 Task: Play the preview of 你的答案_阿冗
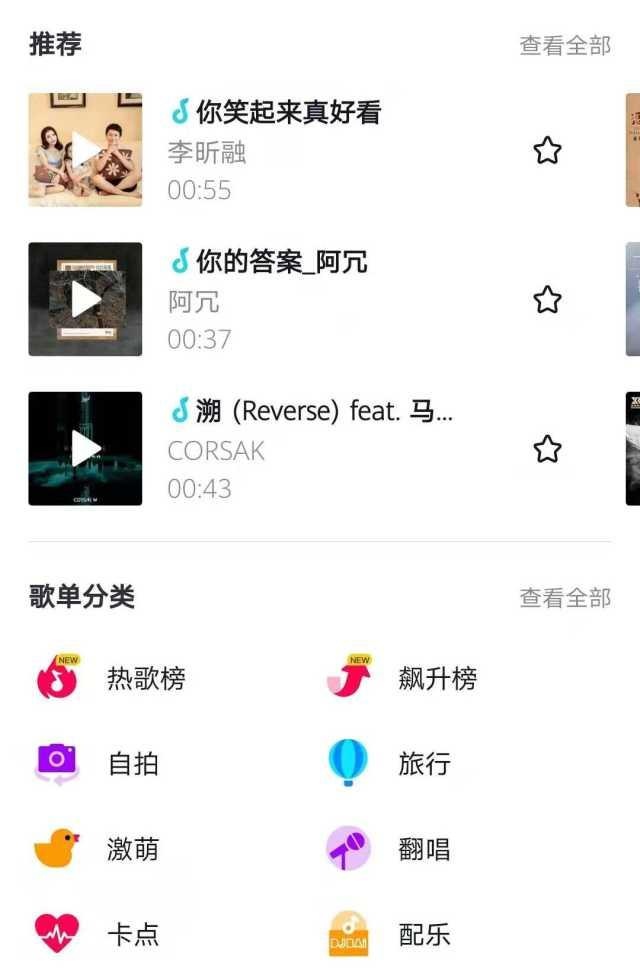tap(85, 299)
